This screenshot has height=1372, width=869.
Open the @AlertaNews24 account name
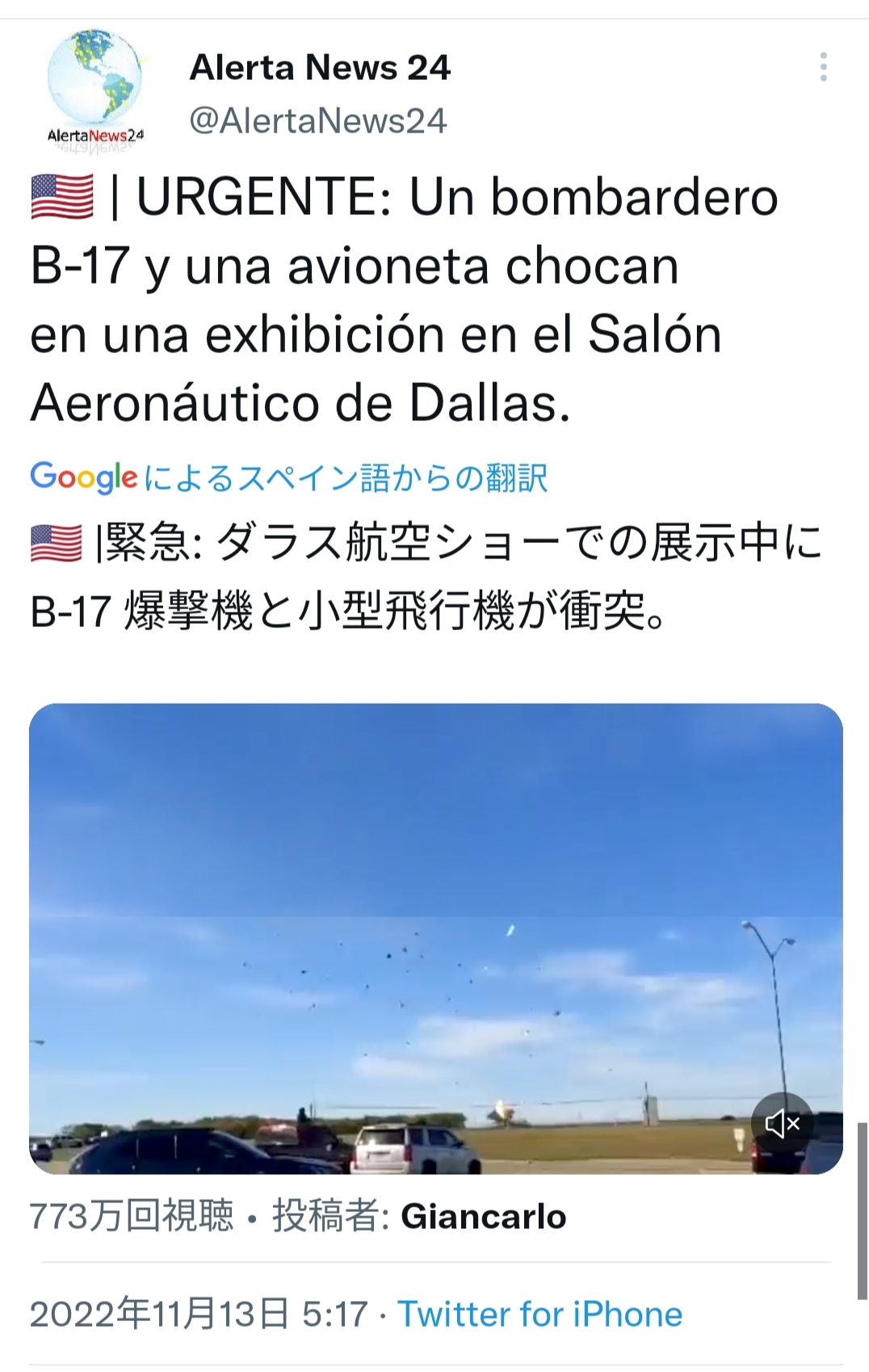[x=318, y=121]
